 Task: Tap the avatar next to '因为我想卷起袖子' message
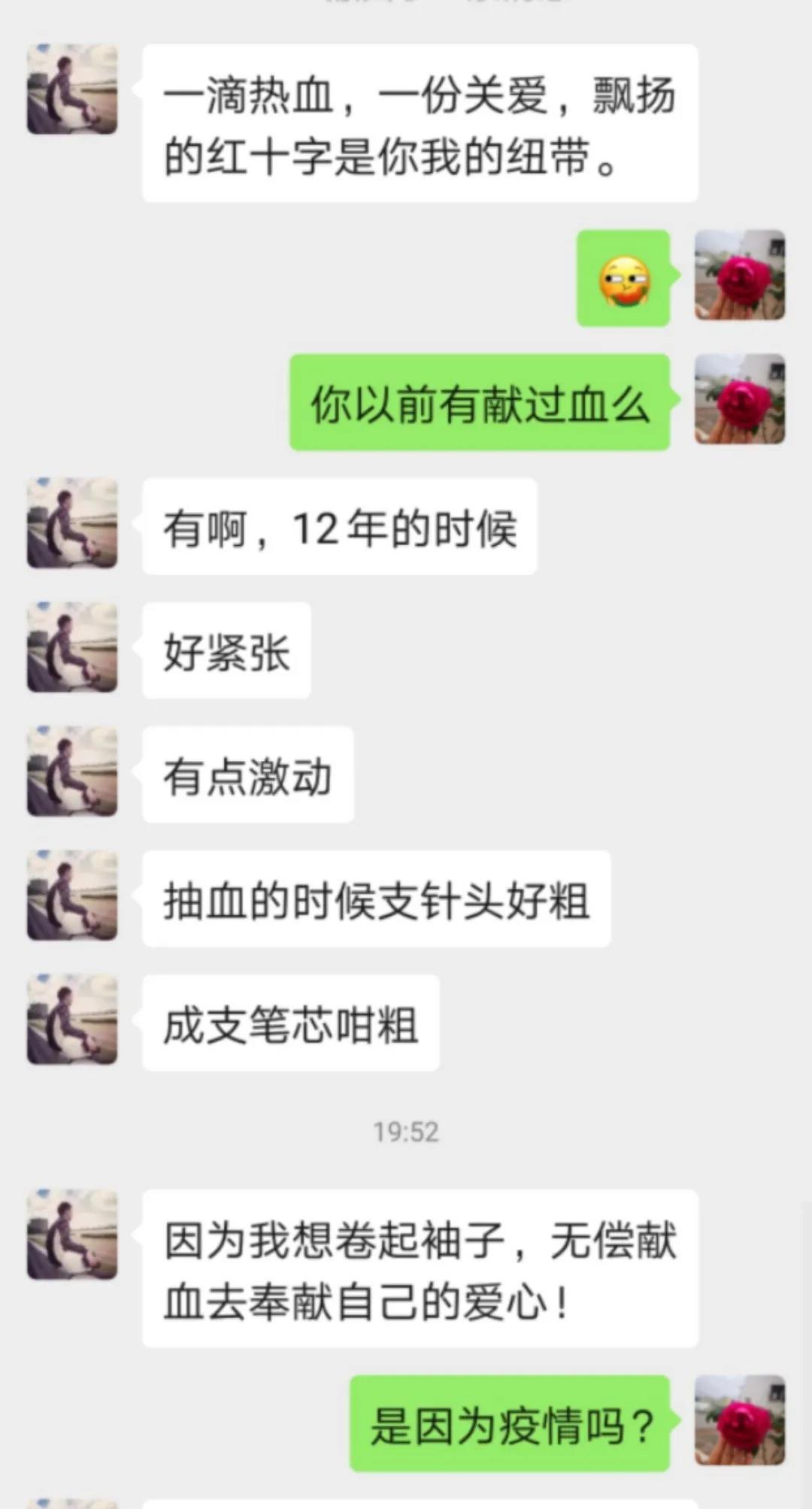72,1234
